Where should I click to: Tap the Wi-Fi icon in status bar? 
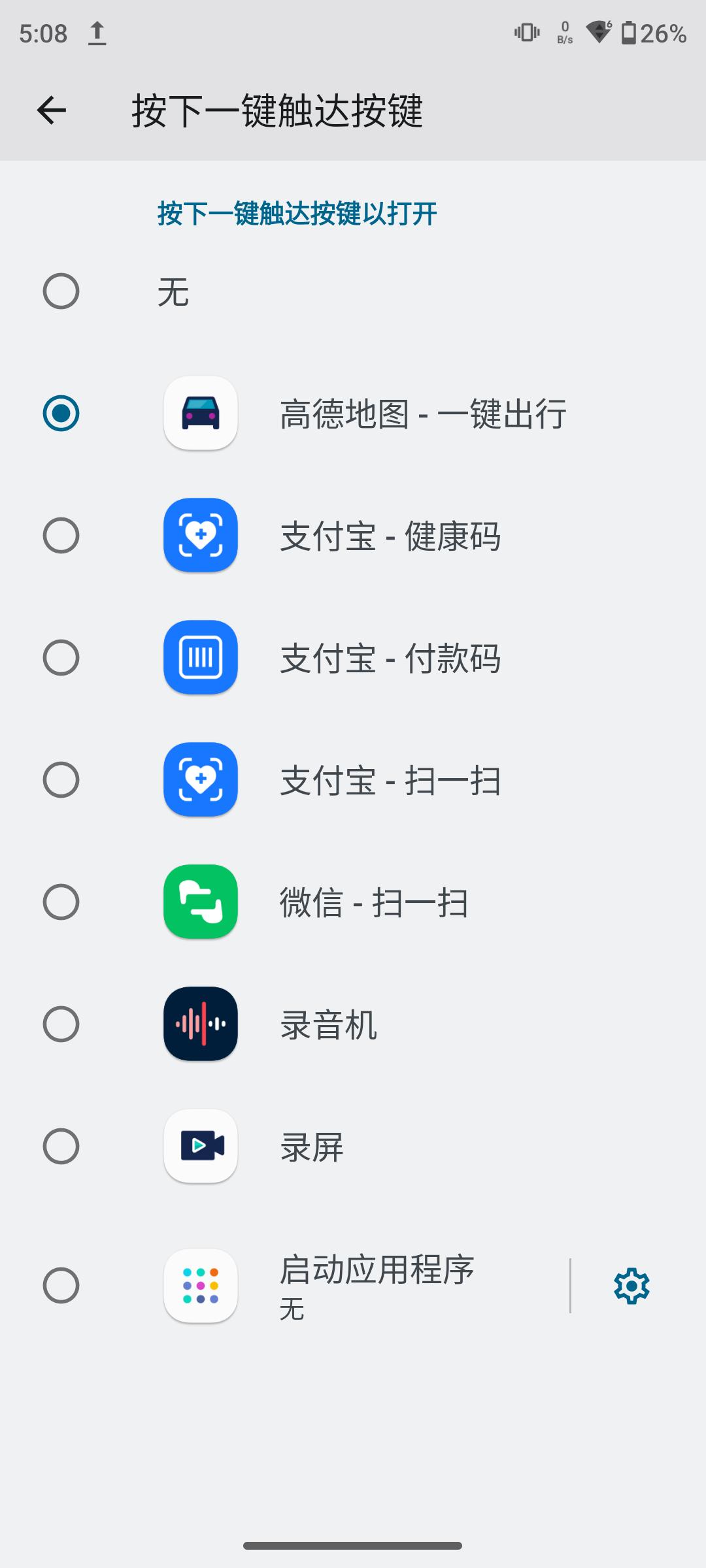pyautogui.click(x=599, y=31)
